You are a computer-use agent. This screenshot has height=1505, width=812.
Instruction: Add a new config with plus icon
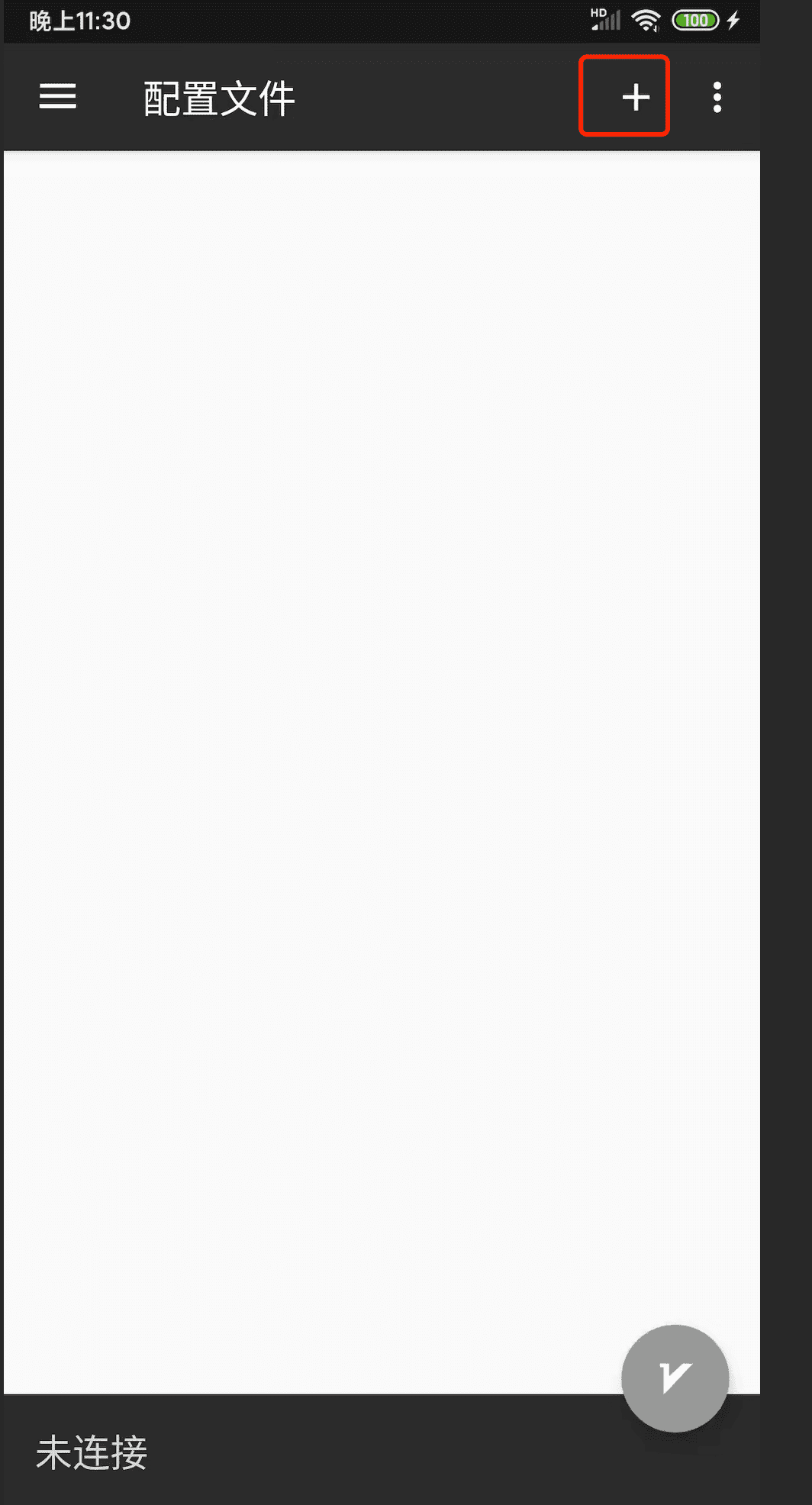pos(635,97)
